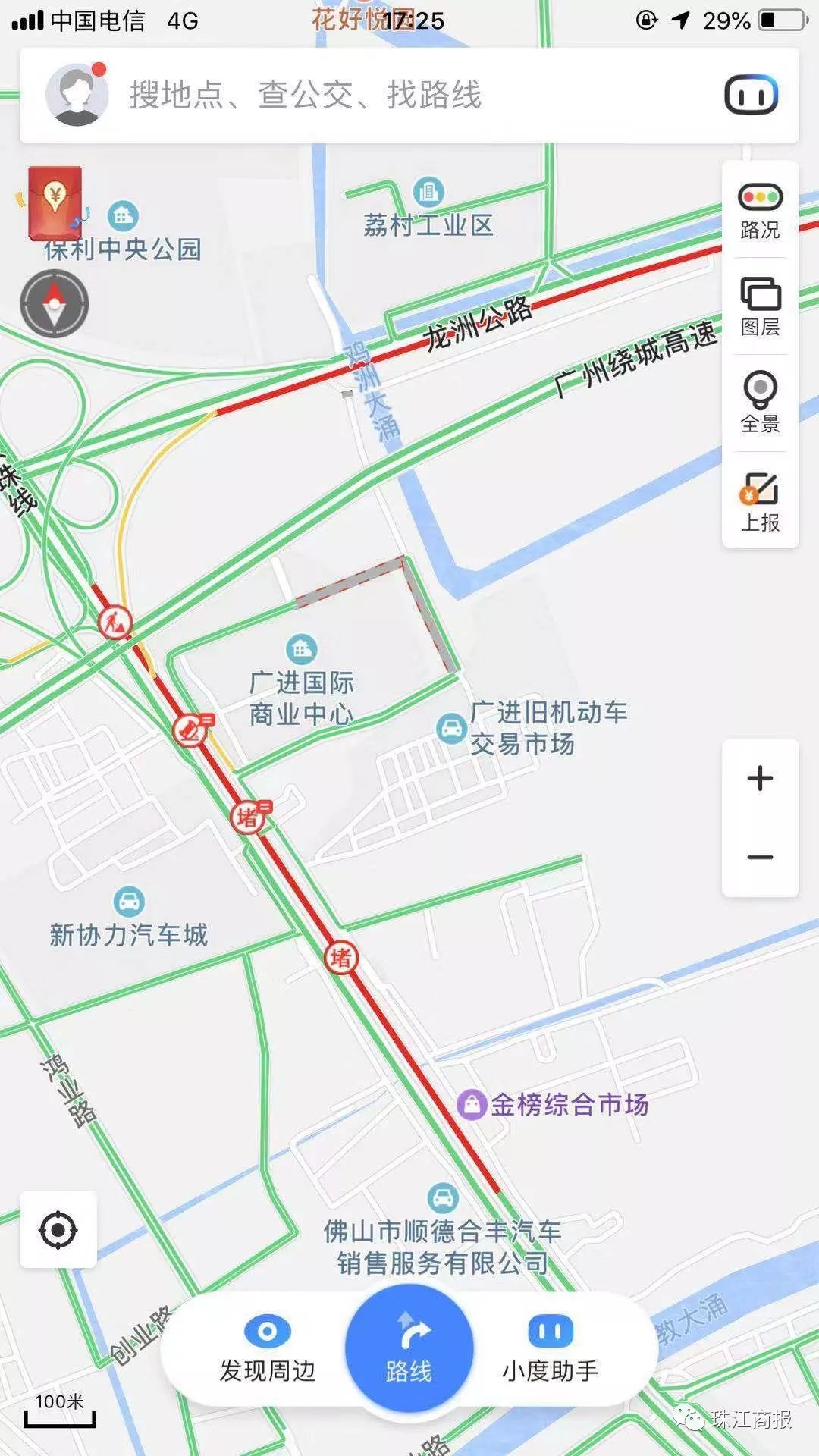The width and height of the screenshot is (819, 1456).
Task: Select the 金榜综合市场 map marker
Action: point(554,1104)
